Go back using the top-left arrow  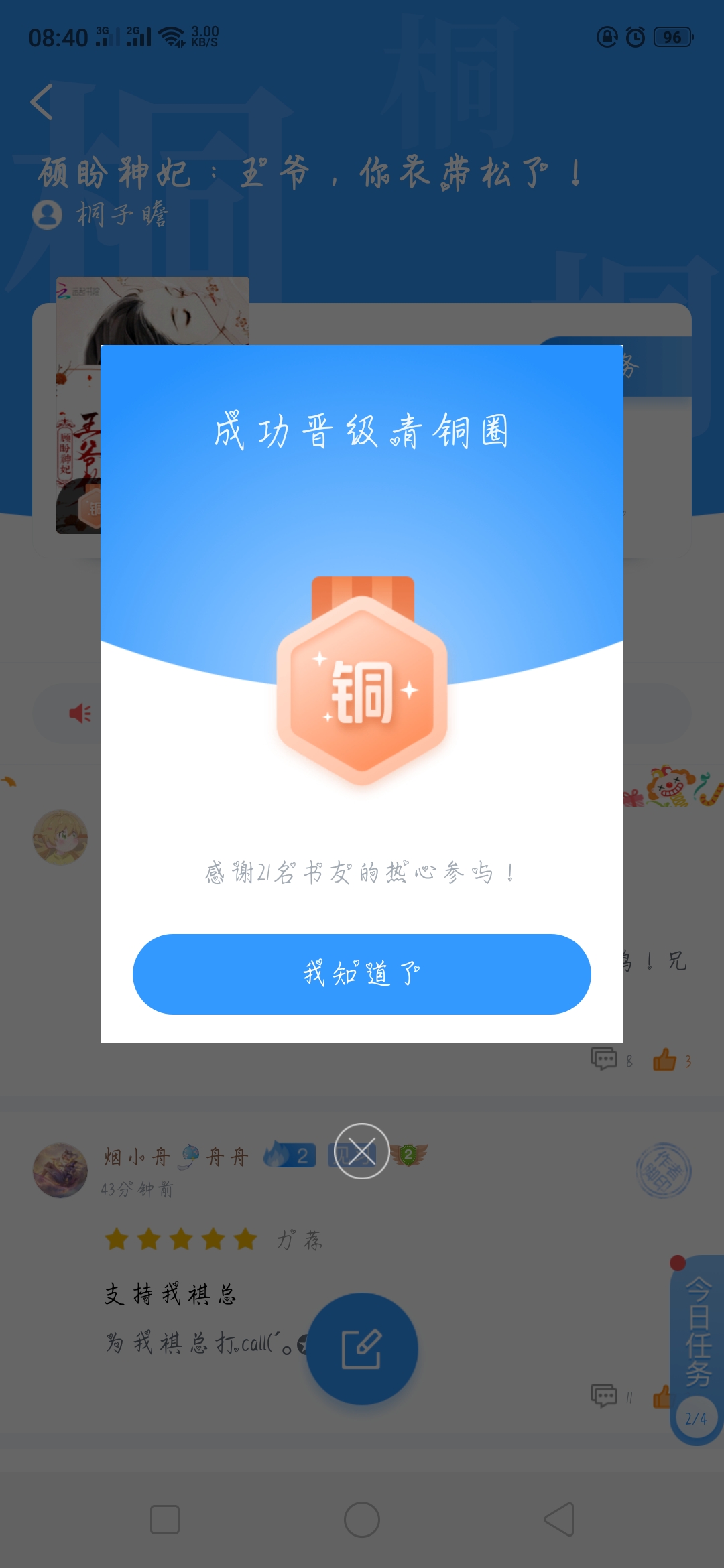(x=42, y=102)
